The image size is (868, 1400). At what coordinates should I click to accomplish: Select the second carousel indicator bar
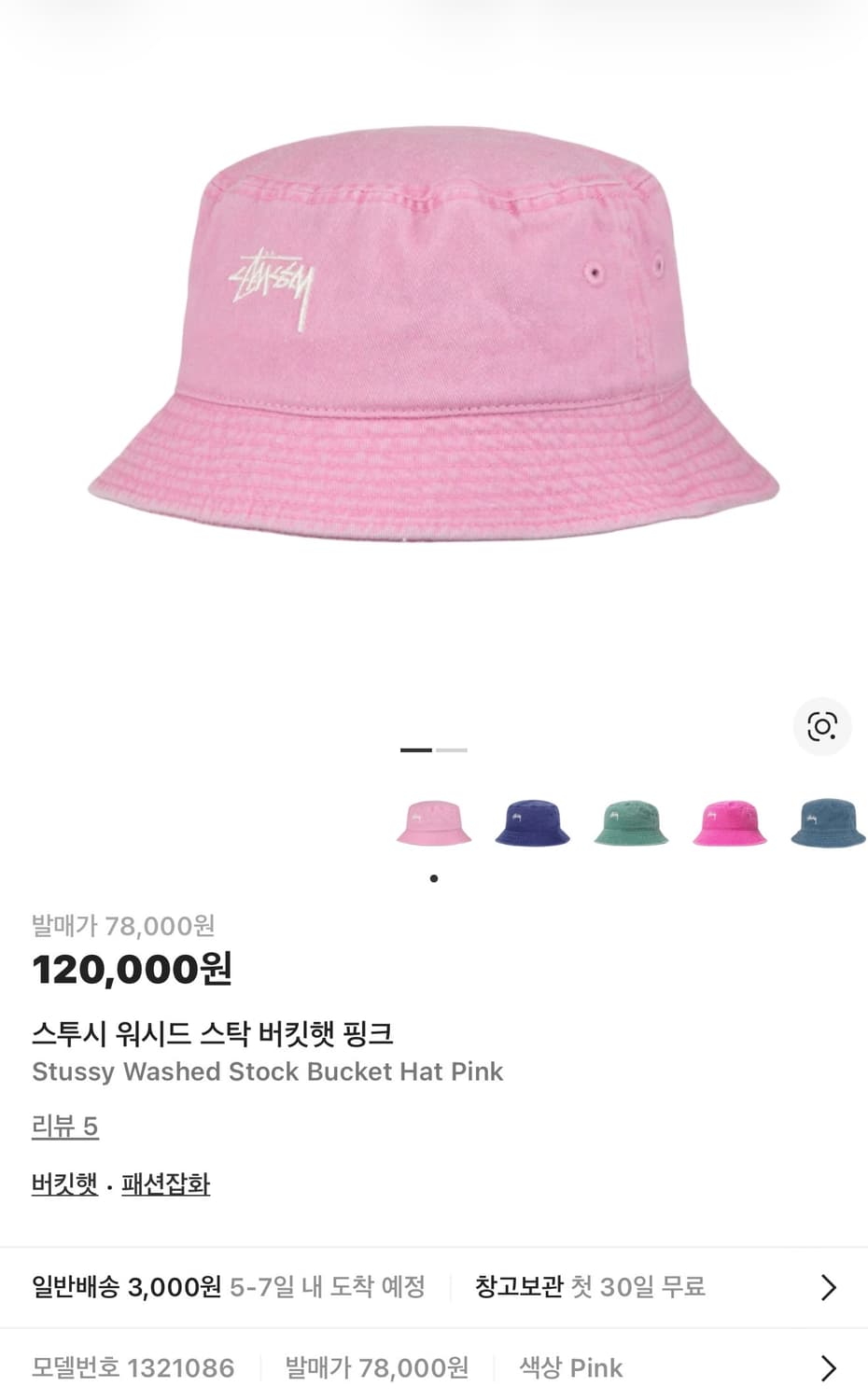click(452, 749)
